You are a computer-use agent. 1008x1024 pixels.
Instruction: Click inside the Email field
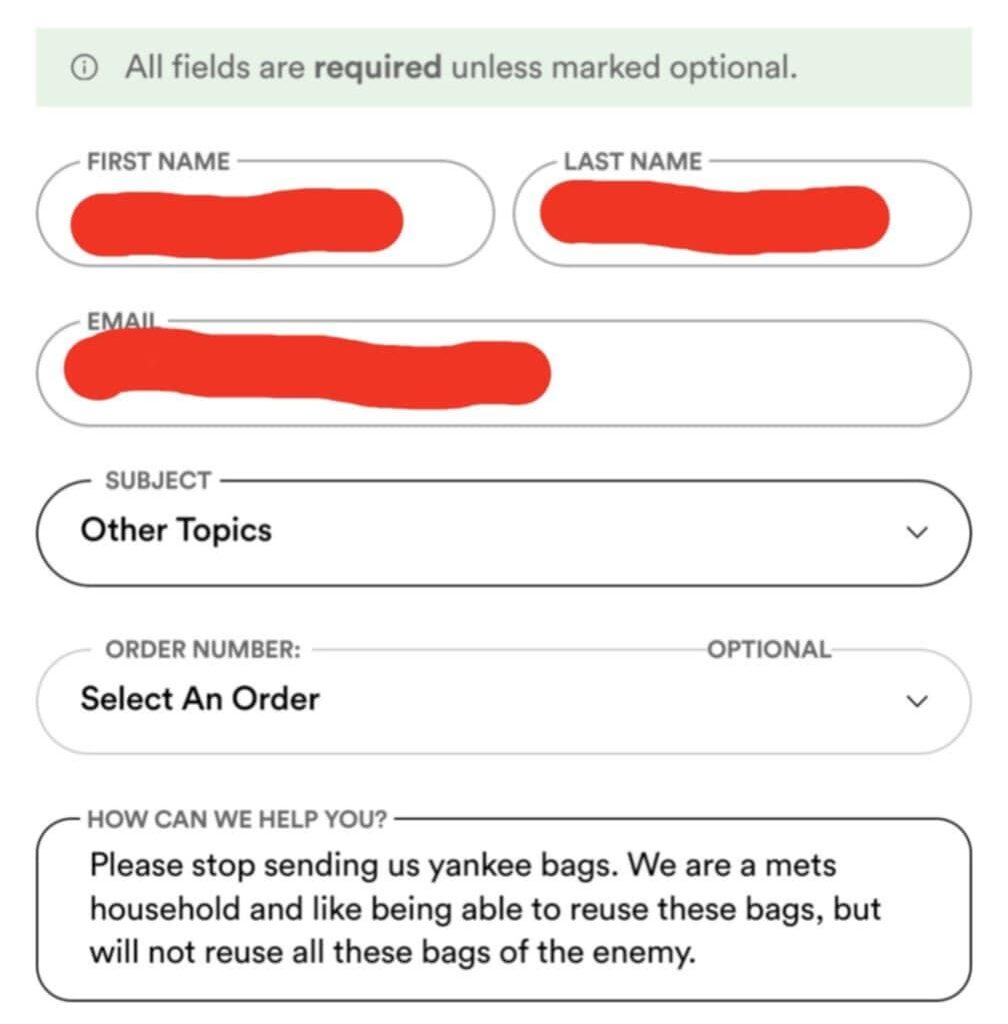[500, 370]
